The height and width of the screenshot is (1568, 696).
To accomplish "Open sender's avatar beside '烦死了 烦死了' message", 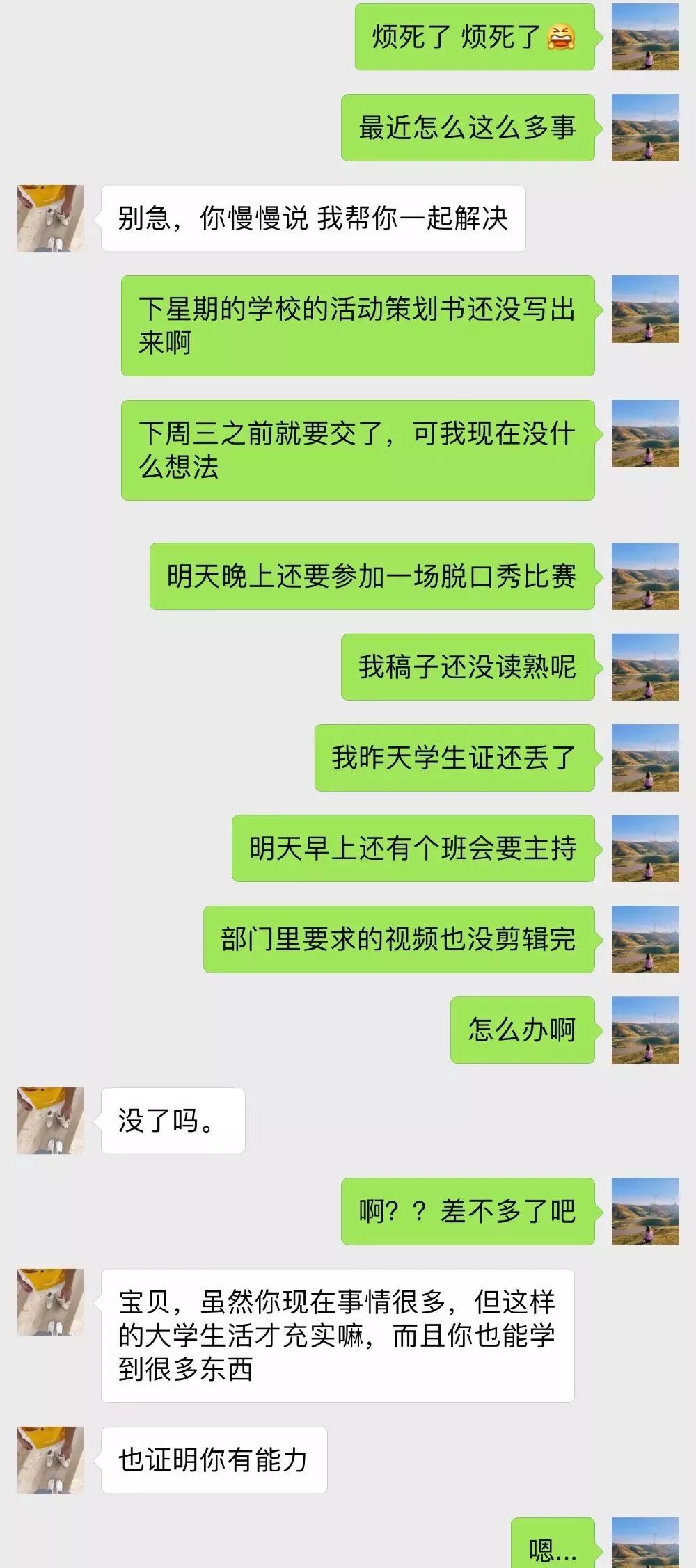I will 645,36.
